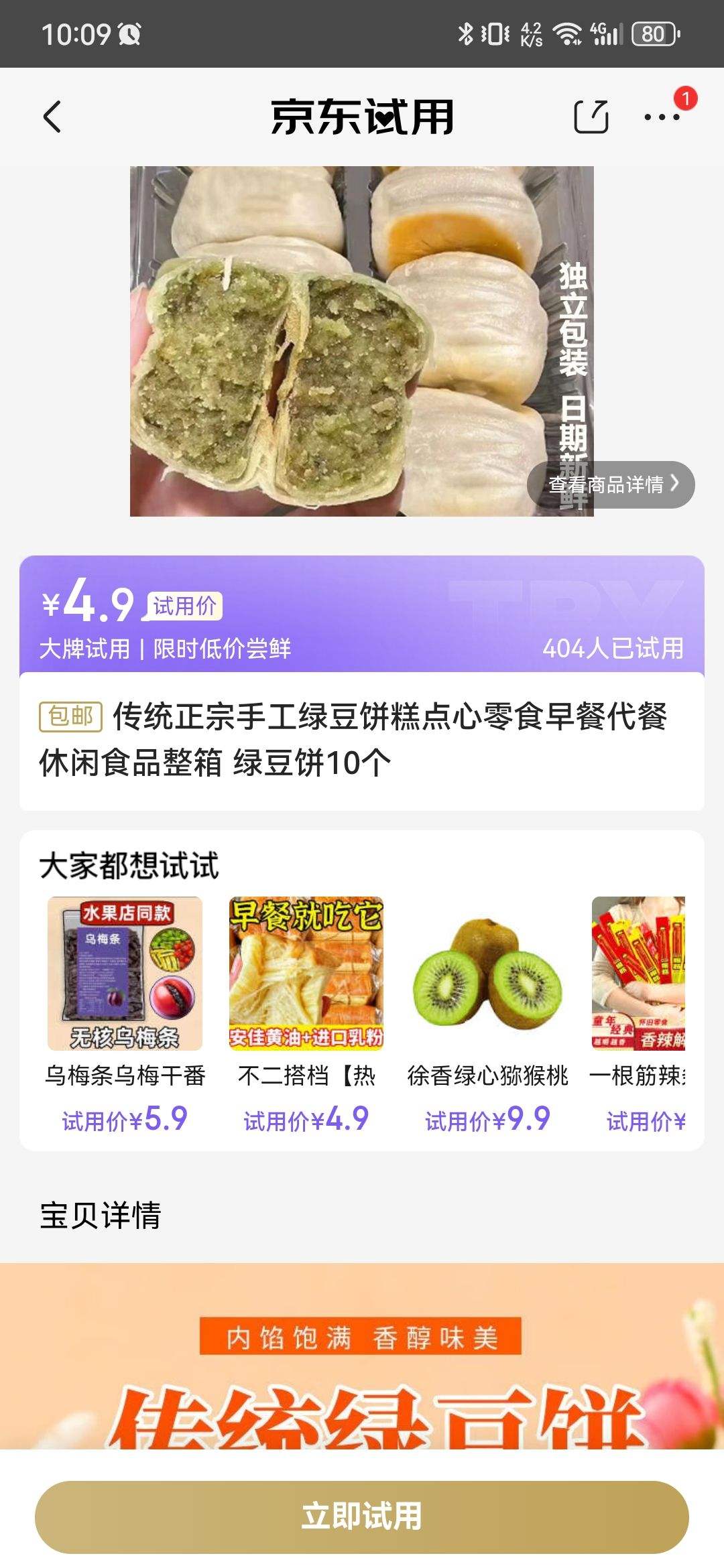The width and height of the screenshot is (724, 1568).
Task: Tap the 大家都想试试 section title
Action: click(132, 864)
